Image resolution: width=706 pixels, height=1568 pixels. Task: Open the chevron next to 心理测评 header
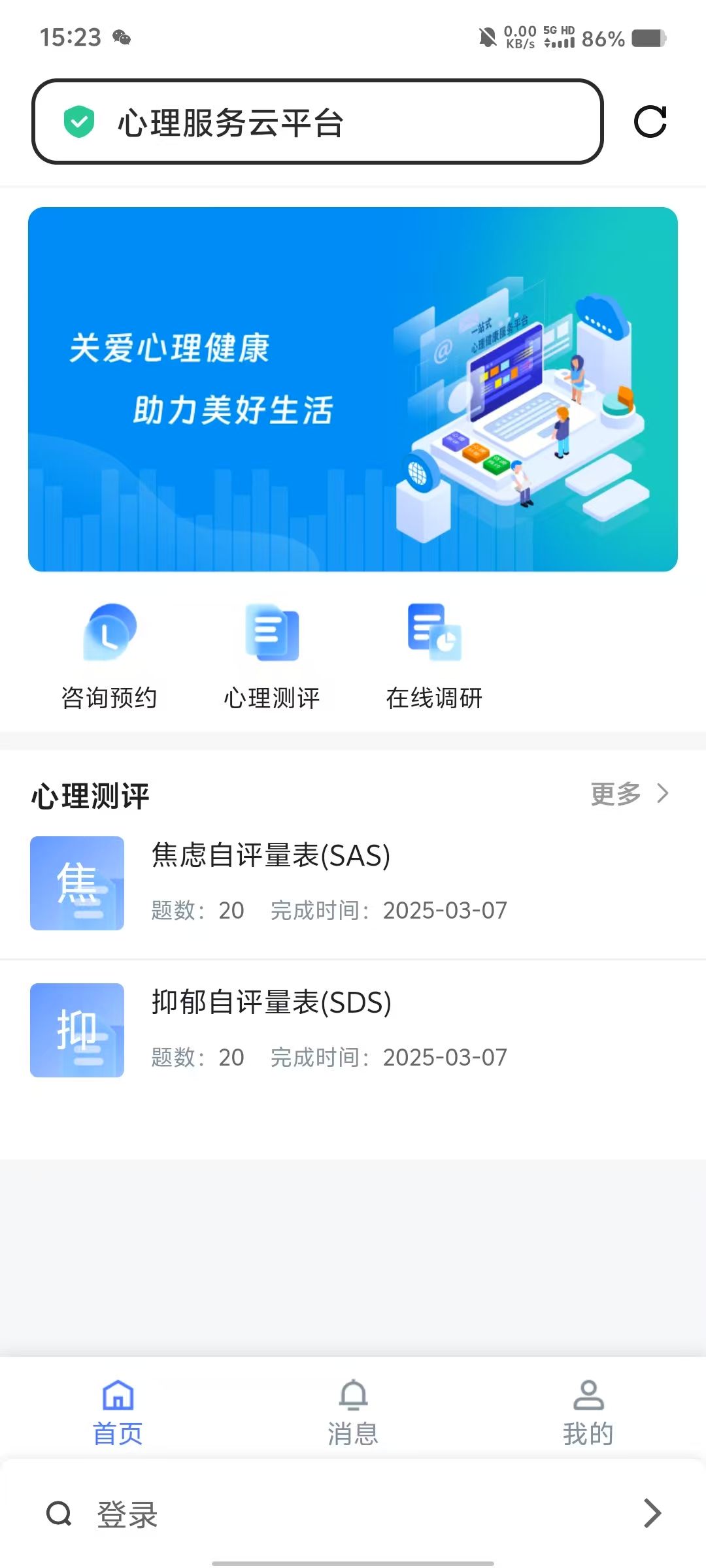662,794
